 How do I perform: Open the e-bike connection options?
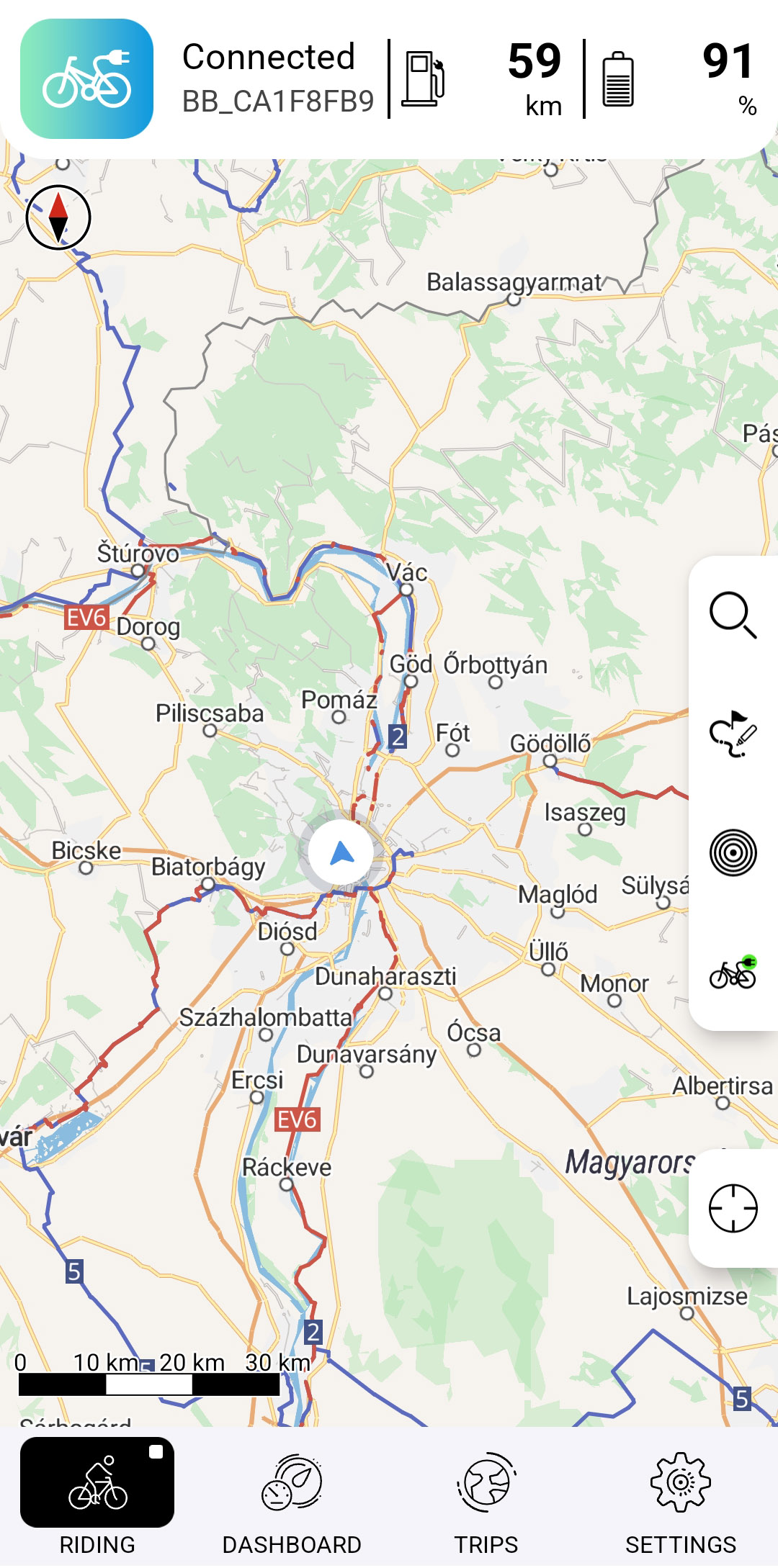(x=733, y=973)
